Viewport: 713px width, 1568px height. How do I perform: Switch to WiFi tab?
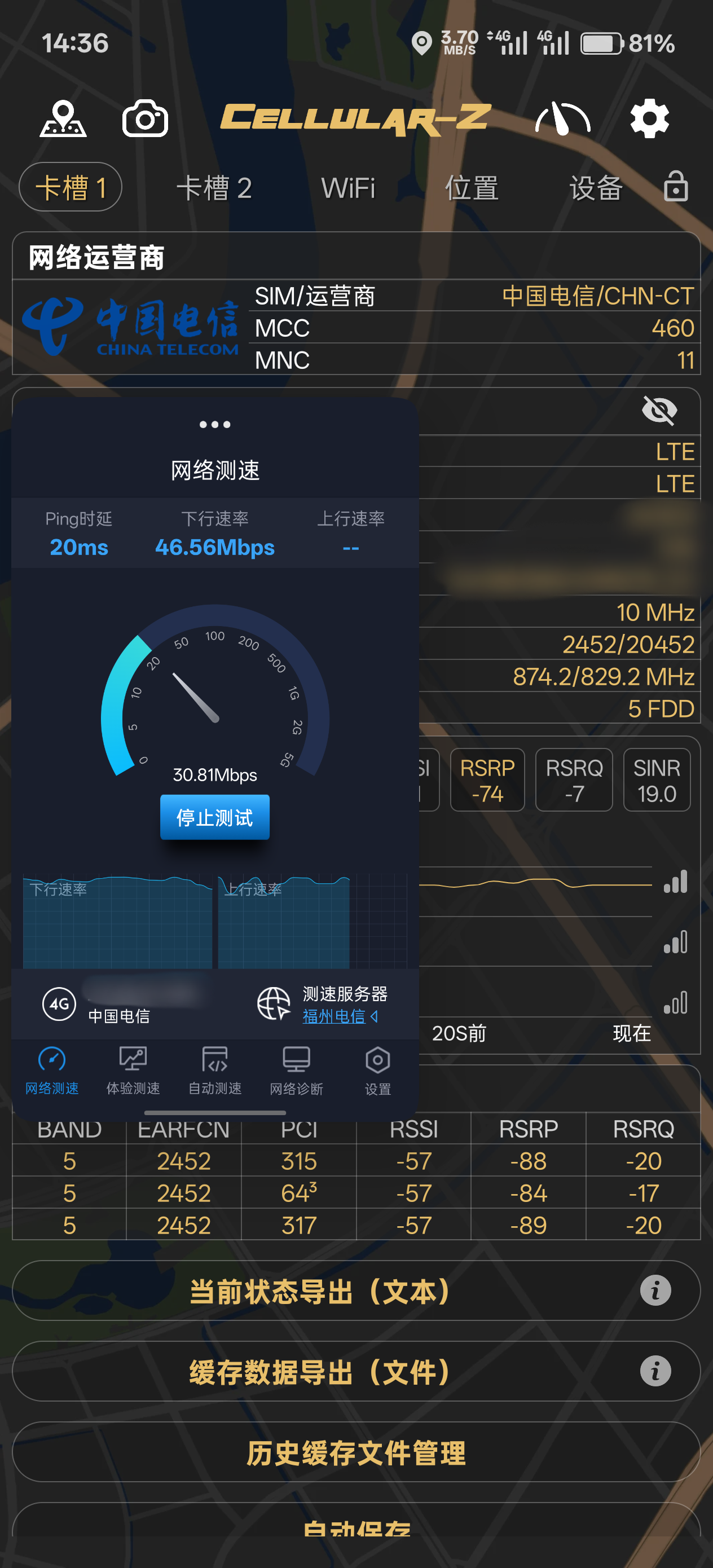coord(347,187)
